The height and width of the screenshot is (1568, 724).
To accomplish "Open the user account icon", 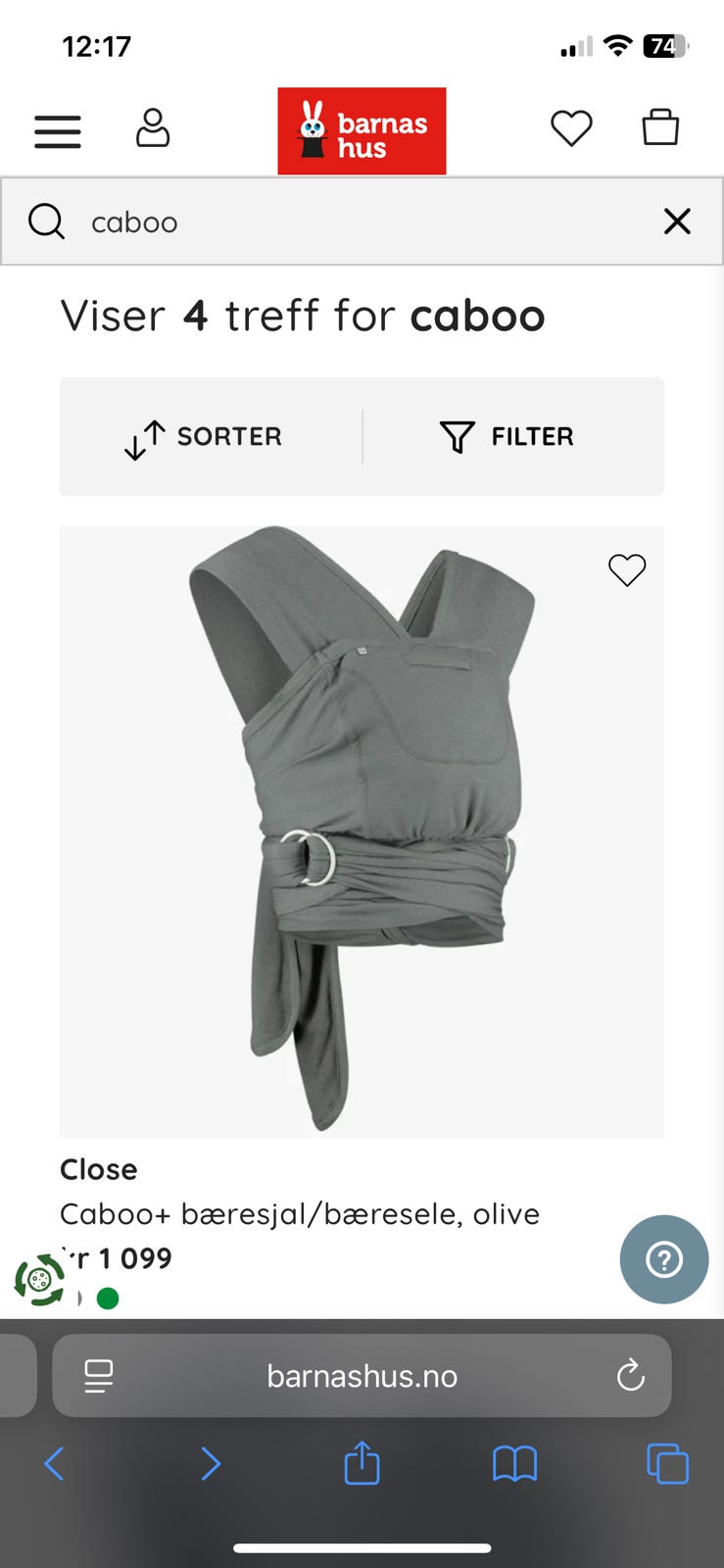I will [x=153, y=128].
